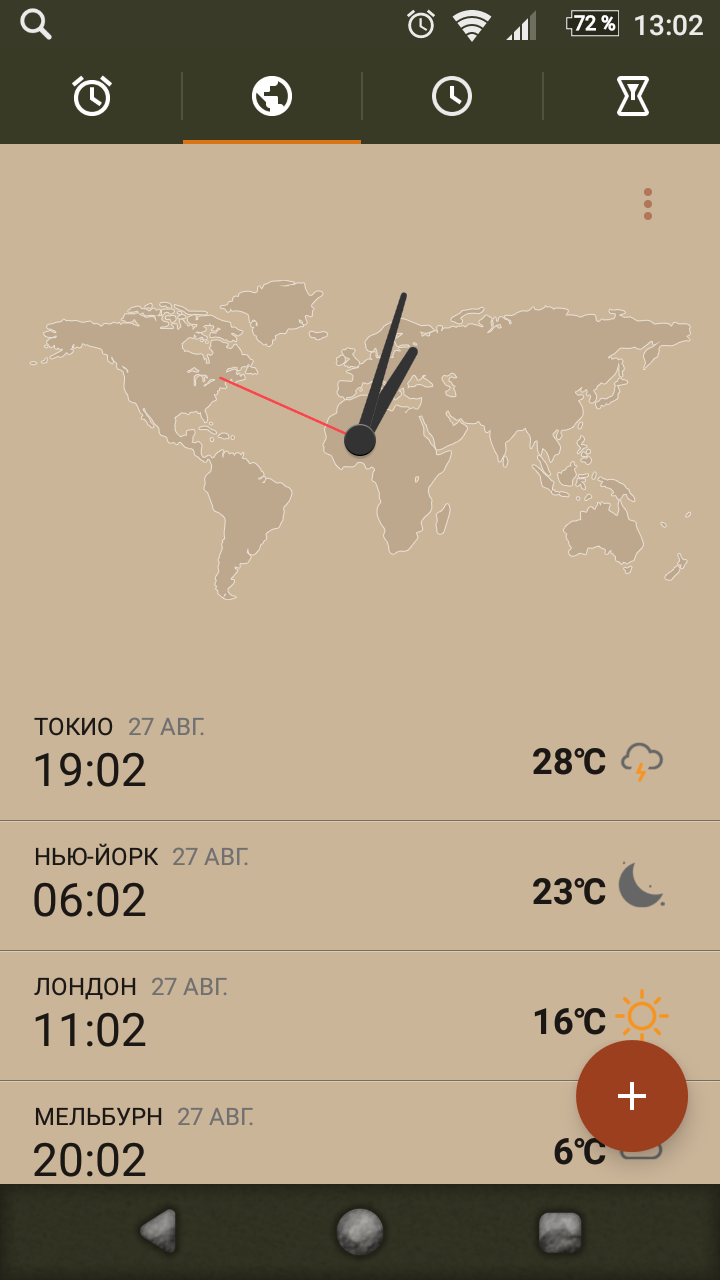
Task: Switch to the hourglass timer tab
Action: (632, 96)
